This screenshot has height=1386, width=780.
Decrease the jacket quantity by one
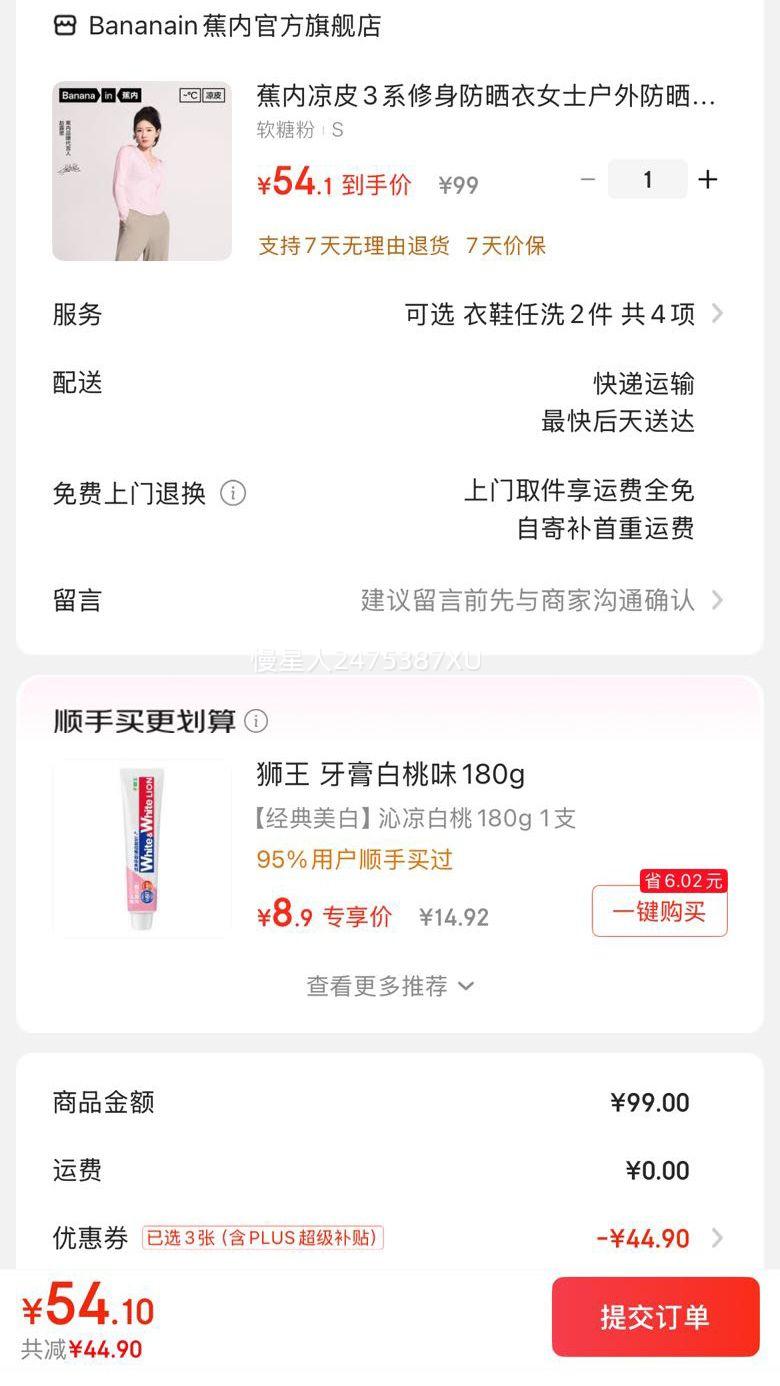tap(588, 180)
